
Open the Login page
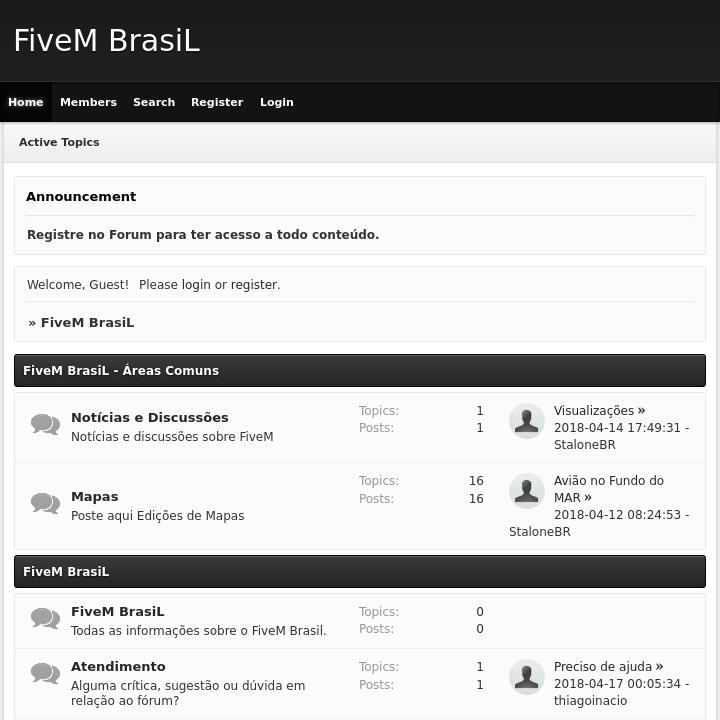(x=277, y=102)
